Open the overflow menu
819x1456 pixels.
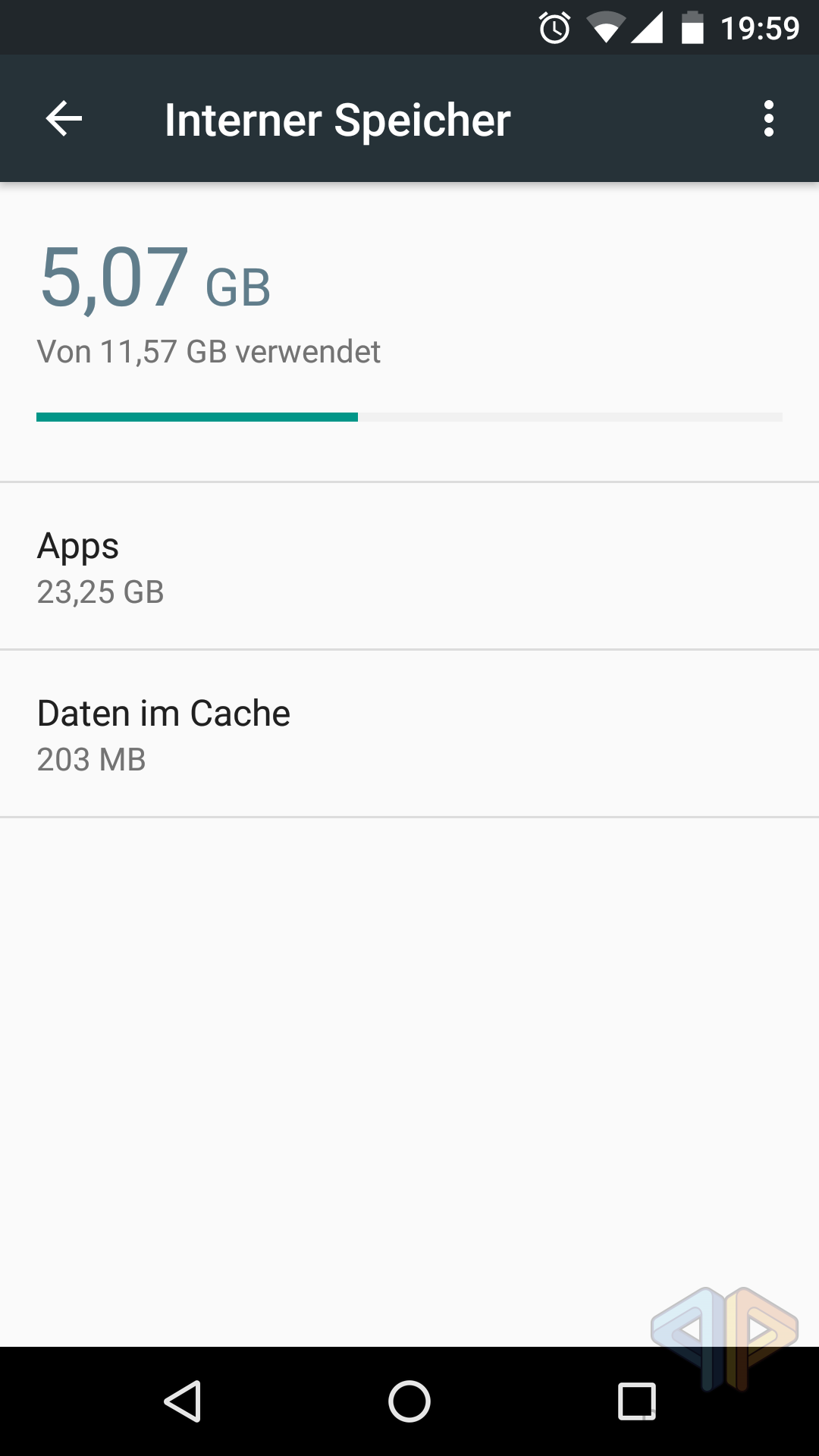(768, 119)
